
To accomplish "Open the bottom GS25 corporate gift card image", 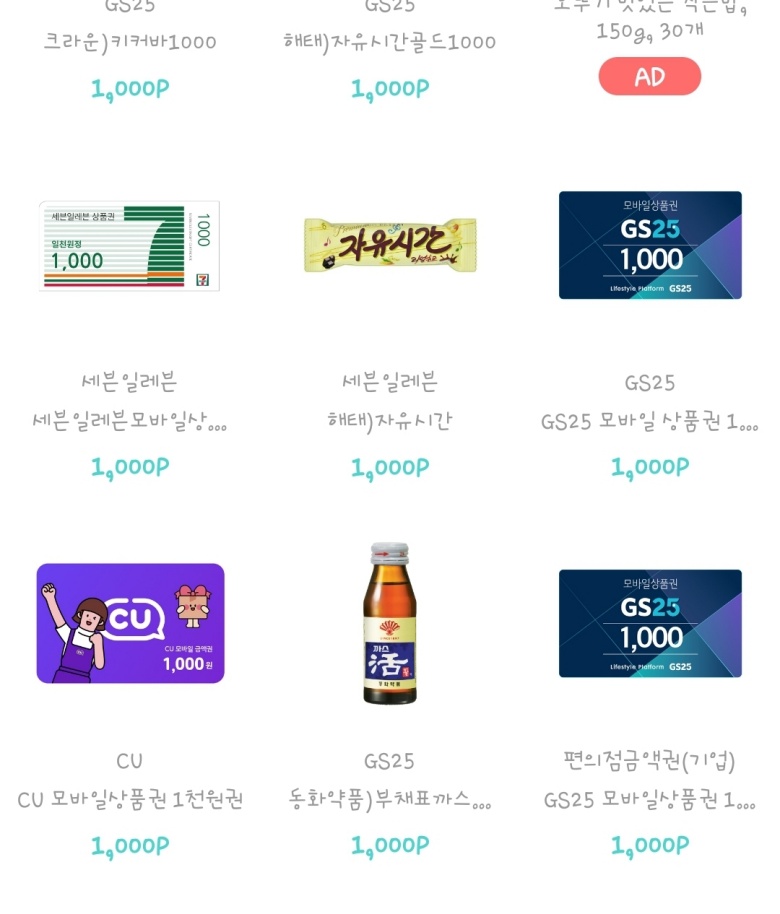I will [650, 622].
